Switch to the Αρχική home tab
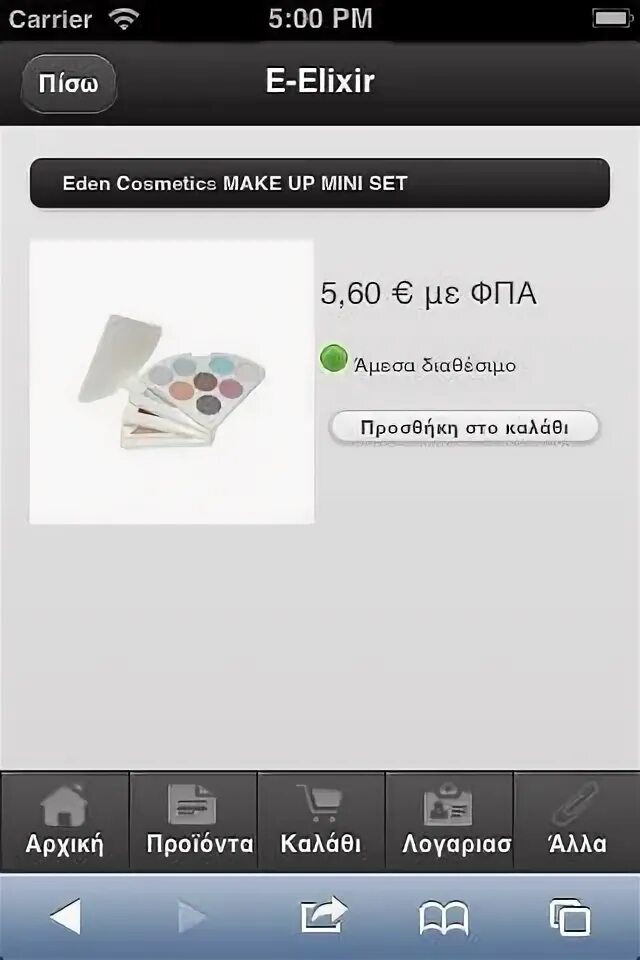Viewport: 640px width, 960px height. (x=65, y=821)
